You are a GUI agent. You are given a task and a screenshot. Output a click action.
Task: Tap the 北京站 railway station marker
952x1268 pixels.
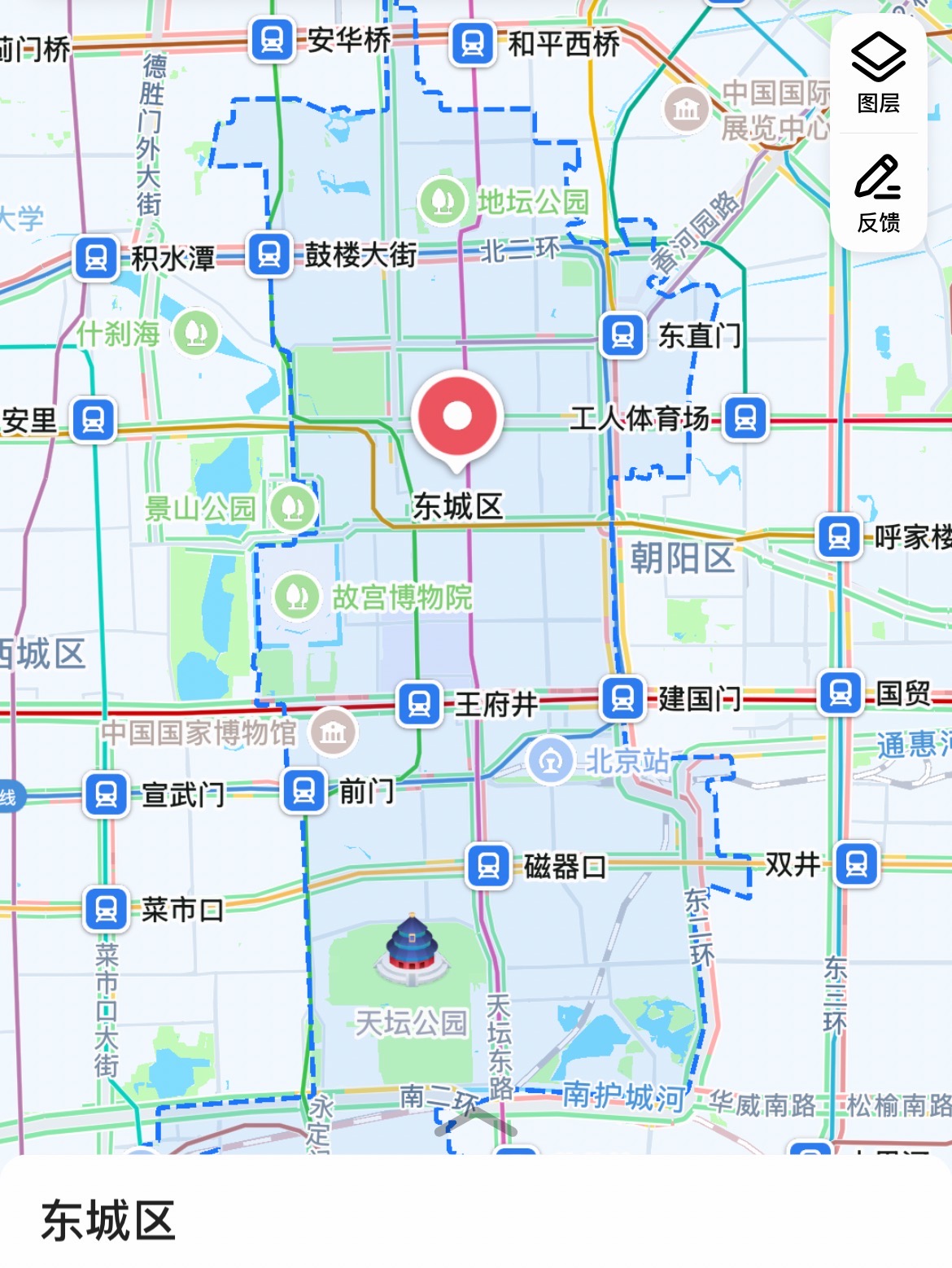551,761
